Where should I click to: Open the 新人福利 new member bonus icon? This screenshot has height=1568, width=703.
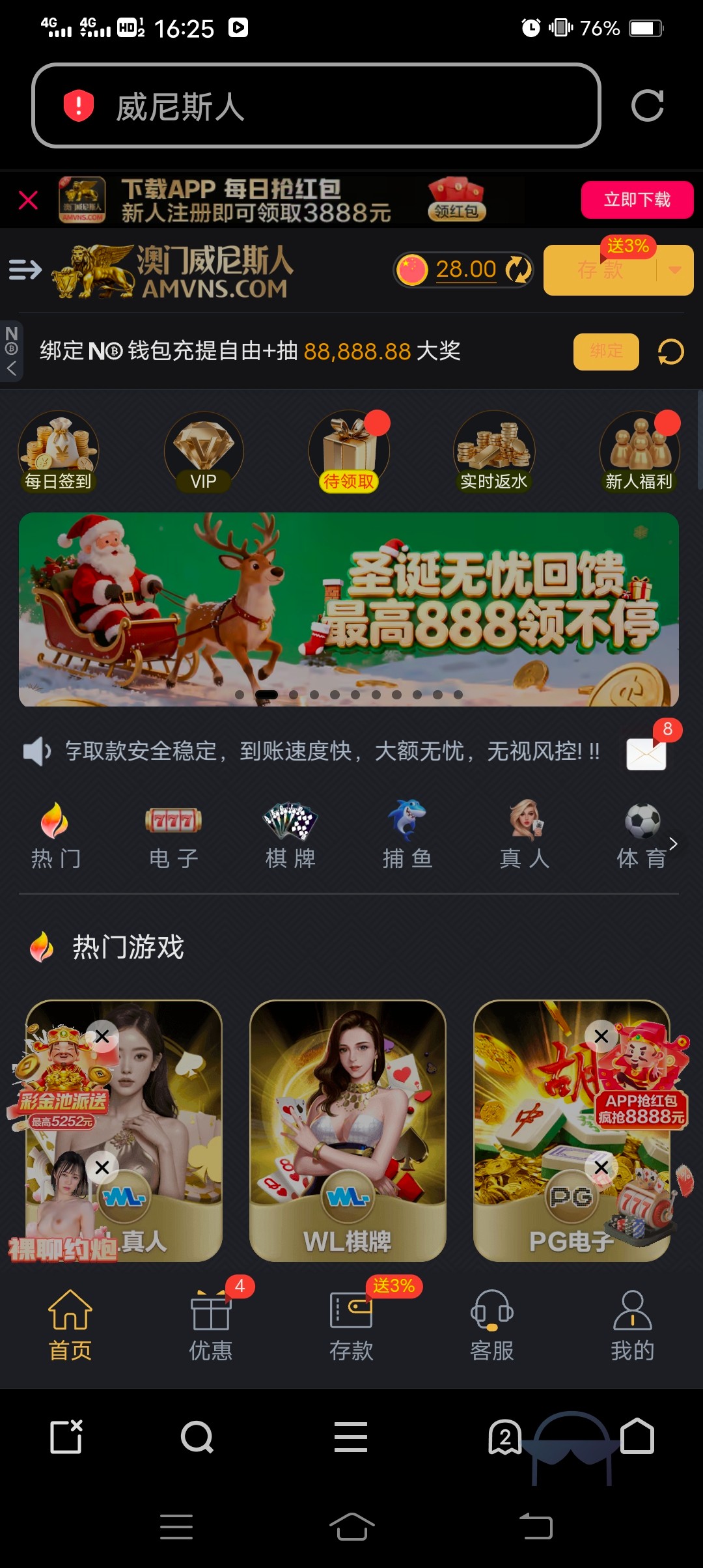click(640, 449)
